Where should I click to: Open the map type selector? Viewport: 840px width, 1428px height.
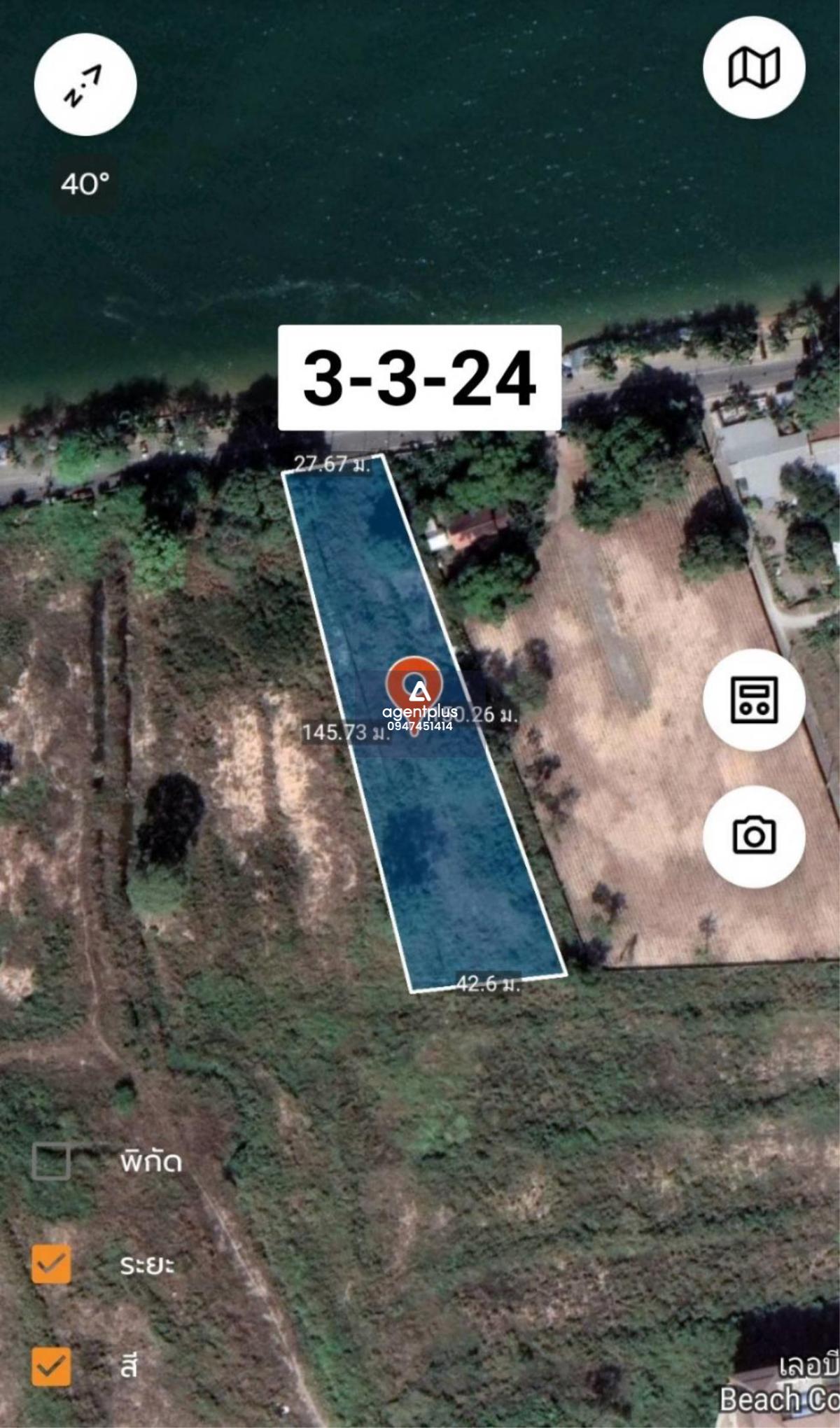click(754, 68)
